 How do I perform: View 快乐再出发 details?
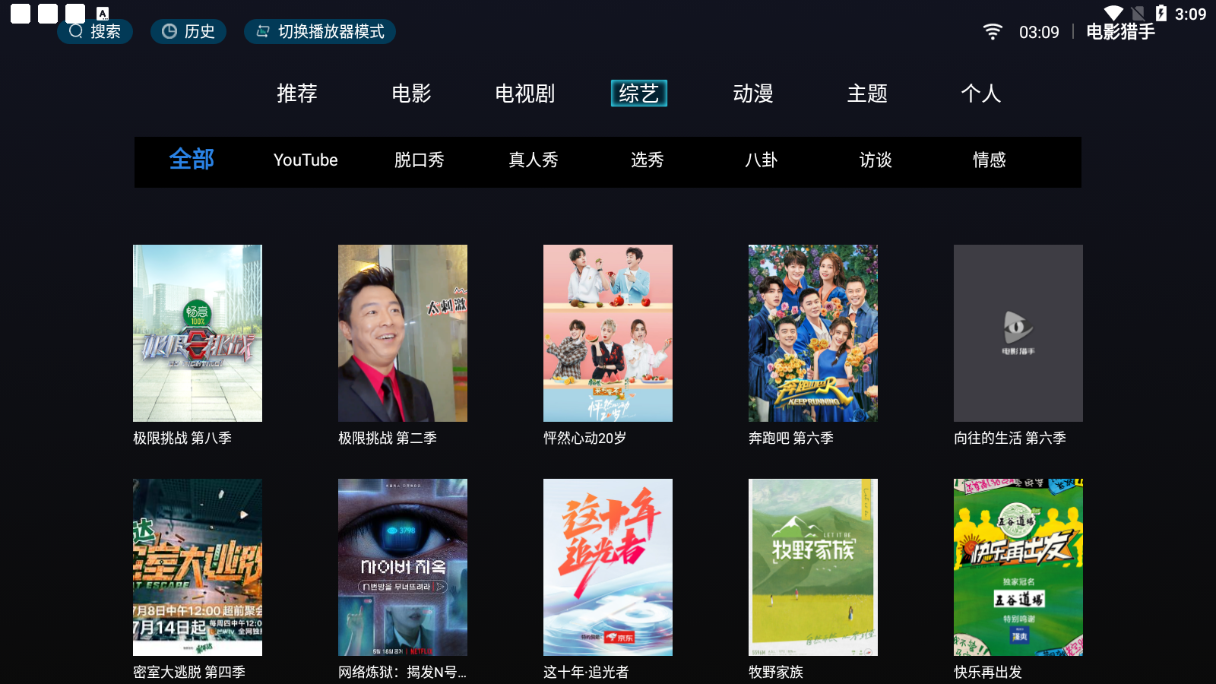click(x=1018, y=567)
